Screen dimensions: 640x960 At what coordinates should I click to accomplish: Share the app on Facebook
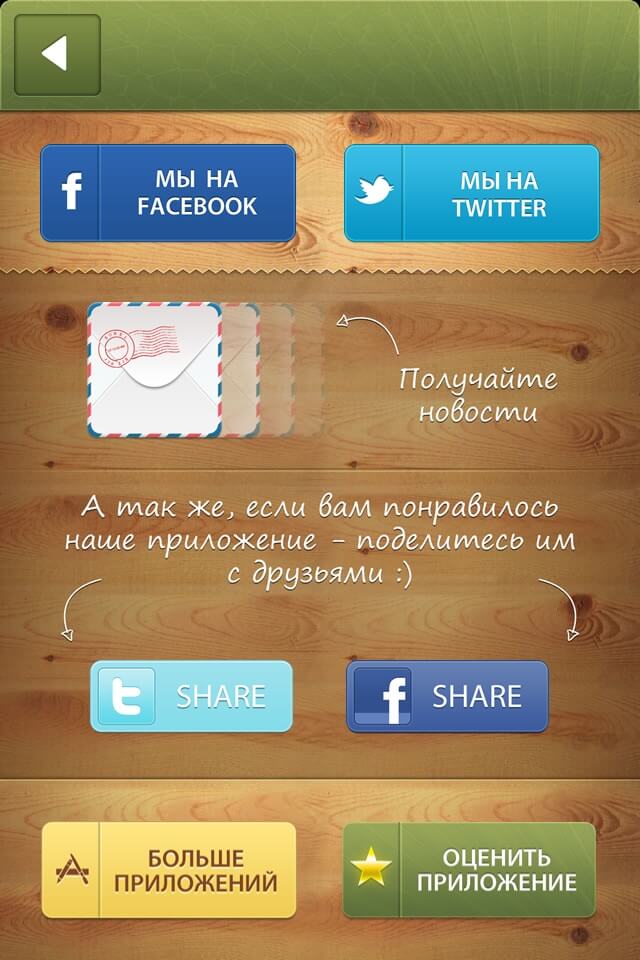(447, 696)
